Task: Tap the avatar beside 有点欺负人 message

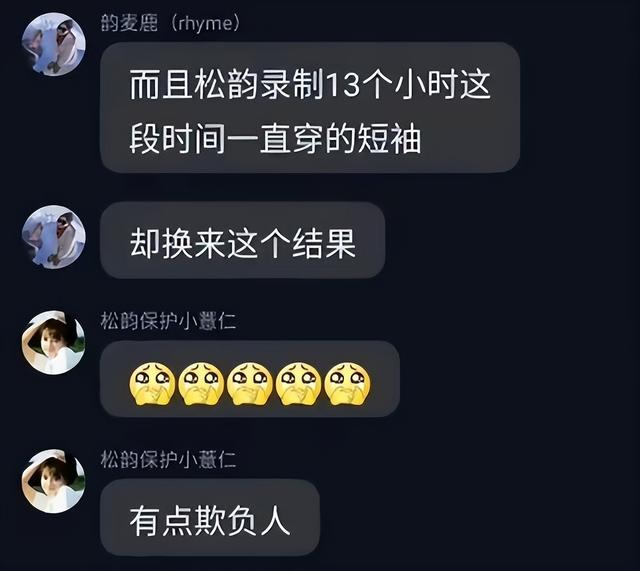Action: pyautogui.click(x=53, y=481)
